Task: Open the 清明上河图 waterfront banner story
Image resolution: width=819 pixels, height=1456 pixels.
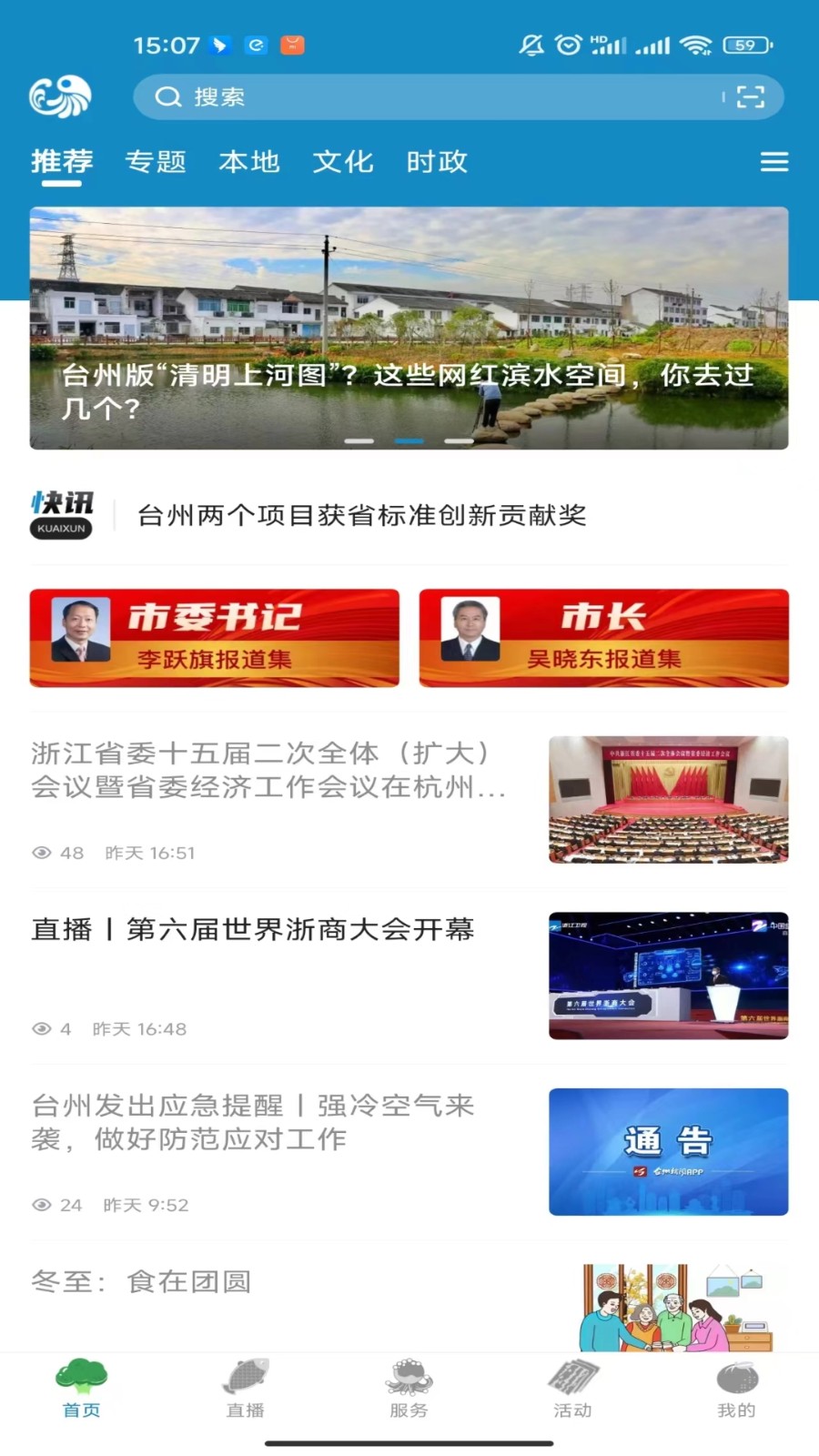Action: click(409, 328)
